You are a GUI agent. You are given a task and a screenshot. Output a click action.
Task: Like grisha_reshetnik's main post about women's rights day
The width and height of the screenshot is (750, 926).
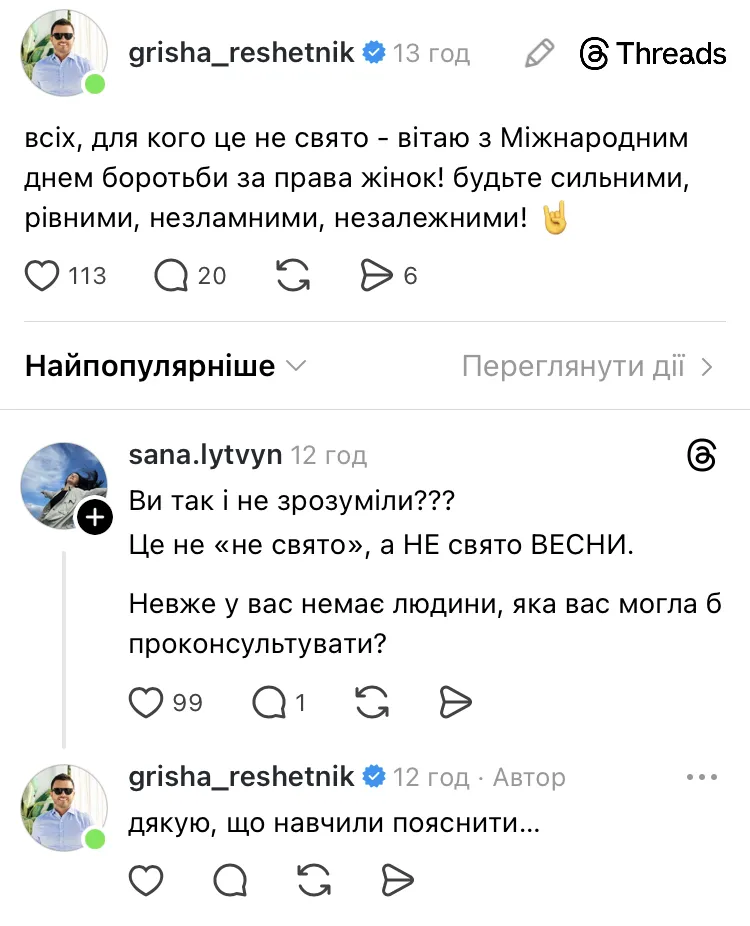43,275
